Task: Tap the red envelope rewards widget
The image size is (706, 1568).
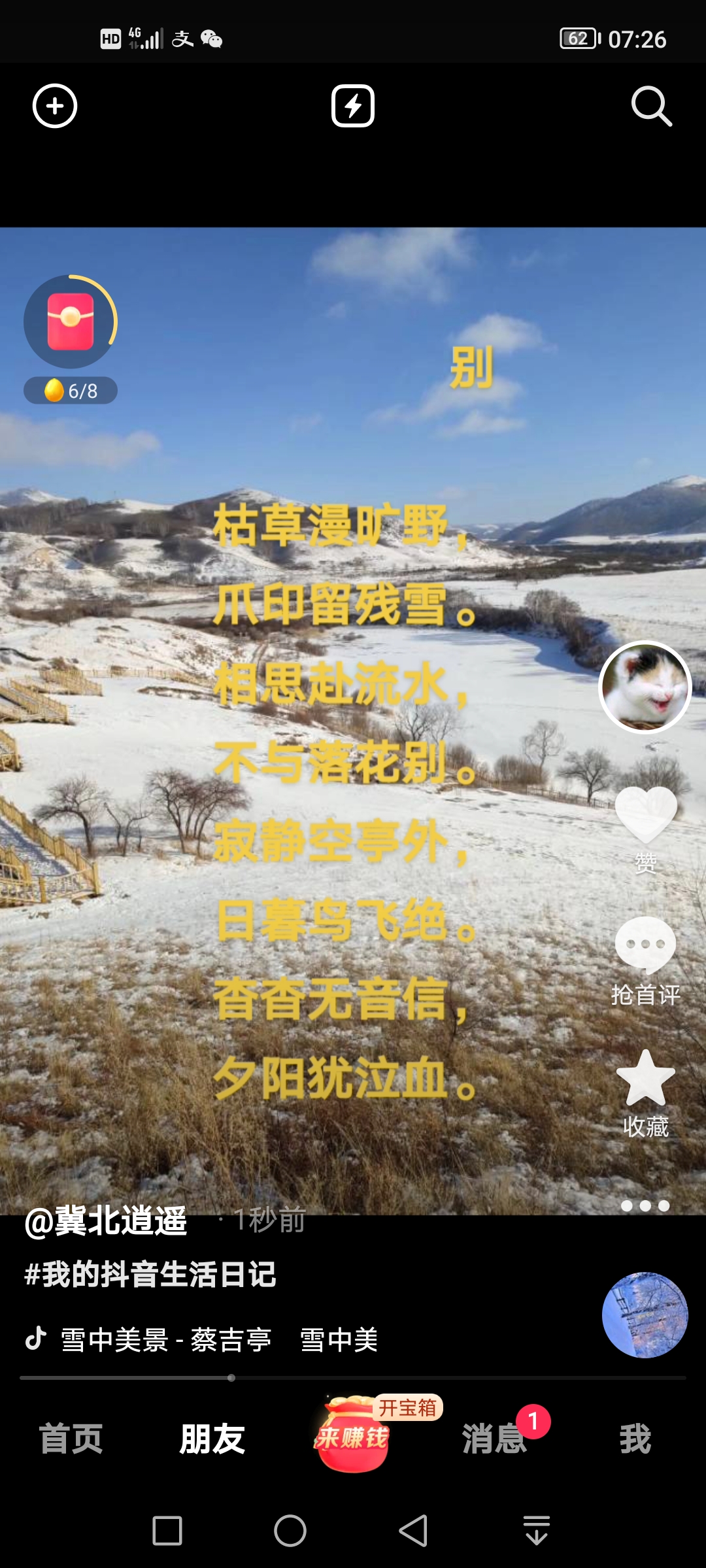Action: click(69, 321)
